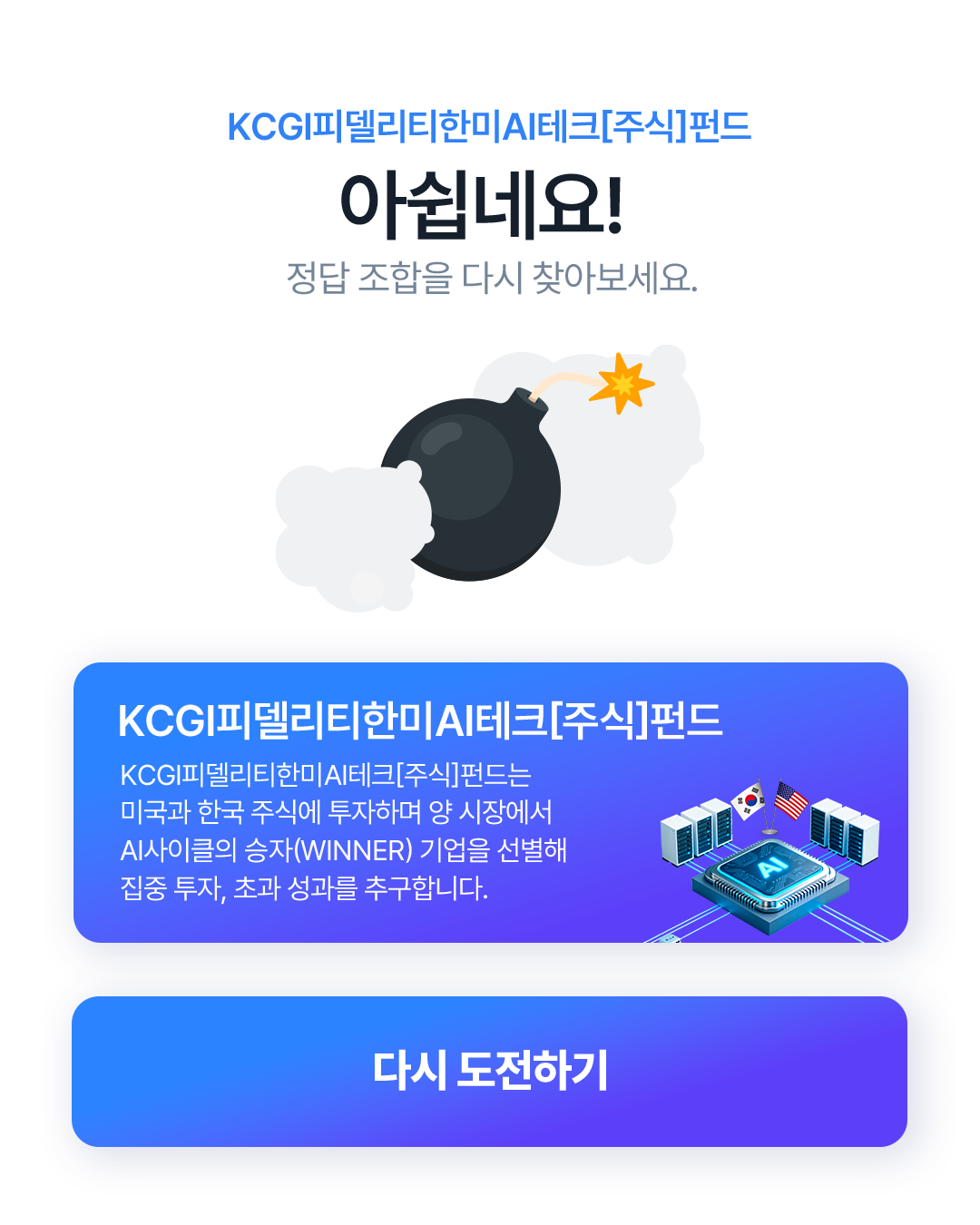Click the Korean flag icon
The width and height of the screenshot is (980, 1225).
point(750,799)
